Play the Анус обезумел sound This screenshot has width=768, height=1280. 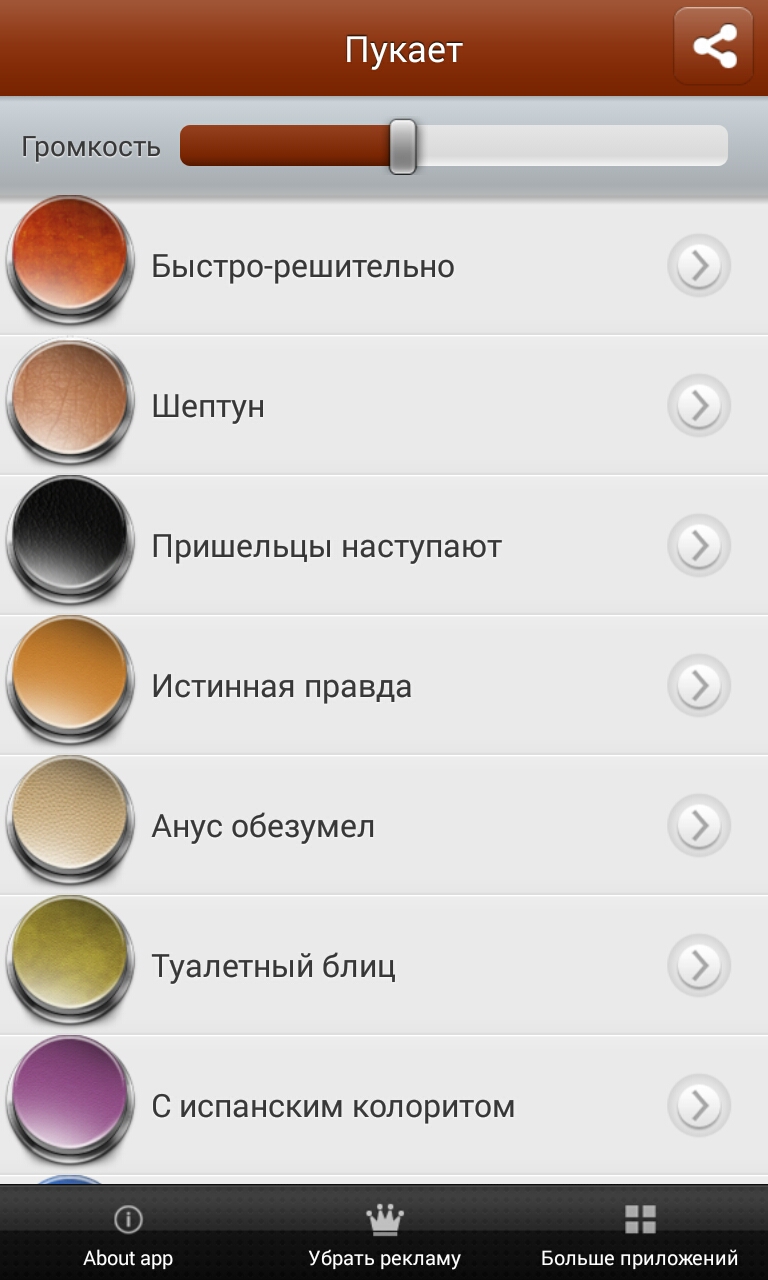click(70, 822)
